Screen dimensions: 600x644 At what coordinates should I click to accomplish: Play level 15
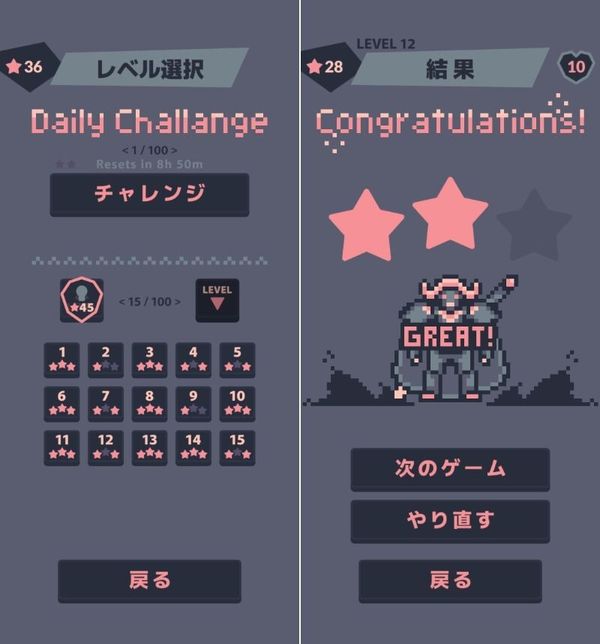coord(237,448)
